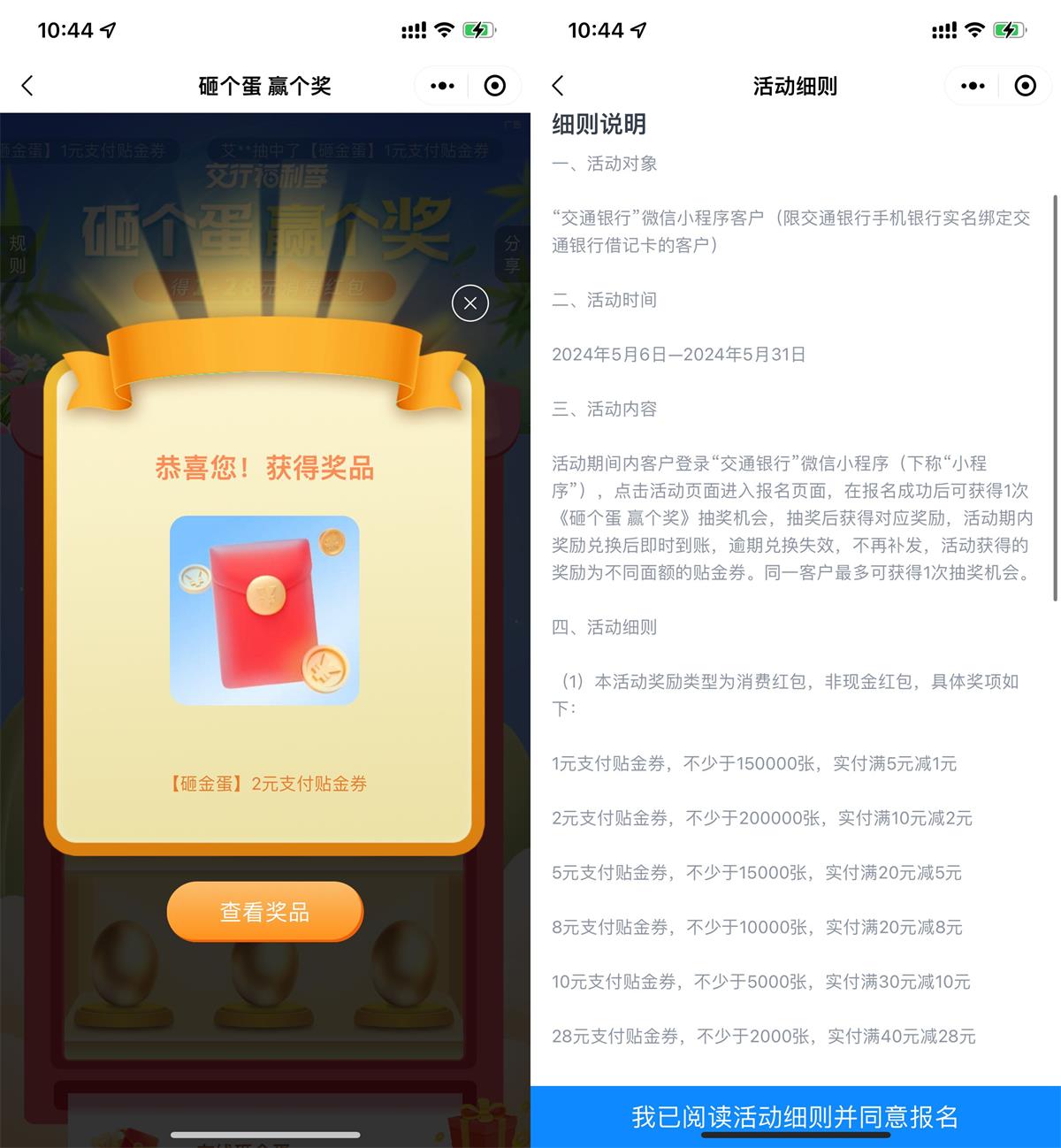The image size is (1061, 1148).
Task: Open the overflow menu on 活动细则 page
Action: click(x=973, y=86)
